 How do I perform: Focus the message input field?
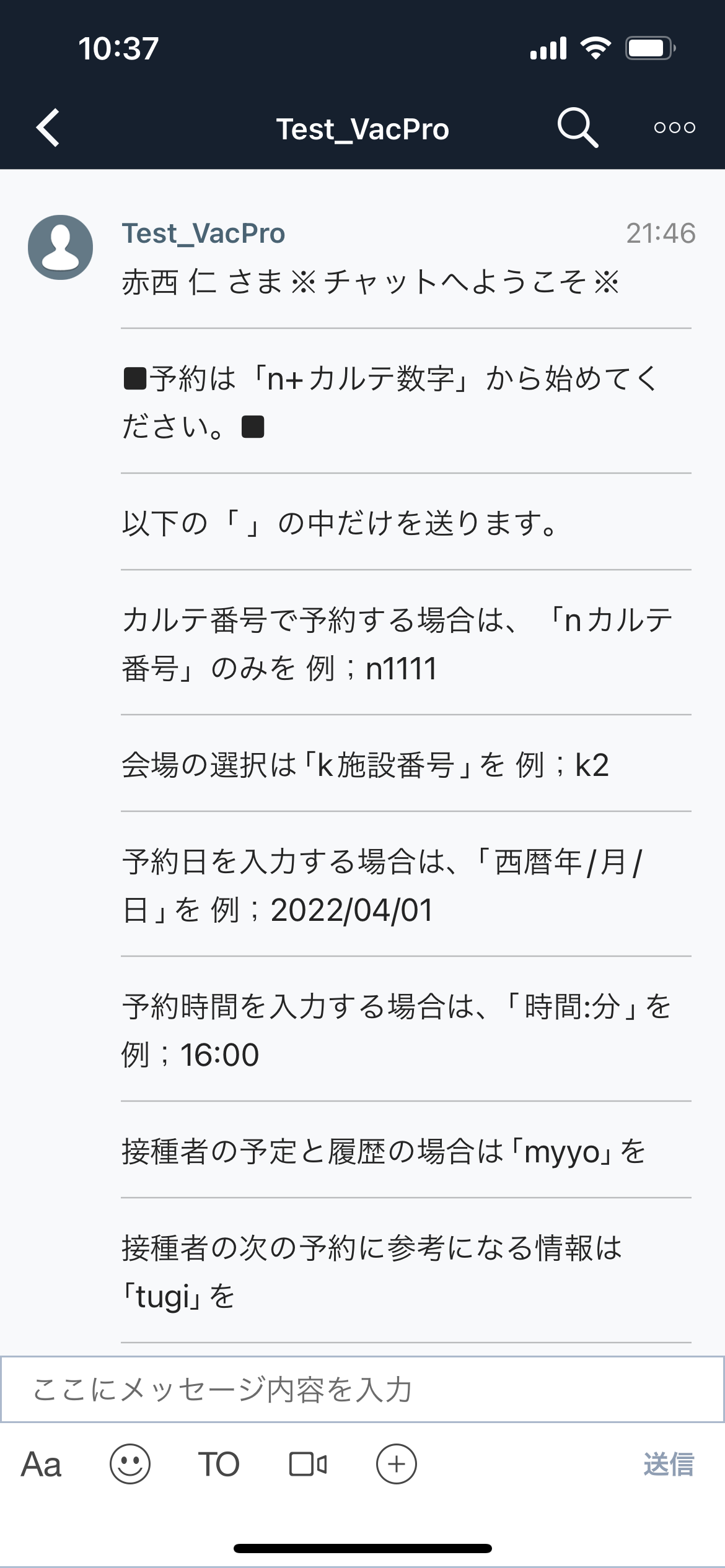(362, 1389)
